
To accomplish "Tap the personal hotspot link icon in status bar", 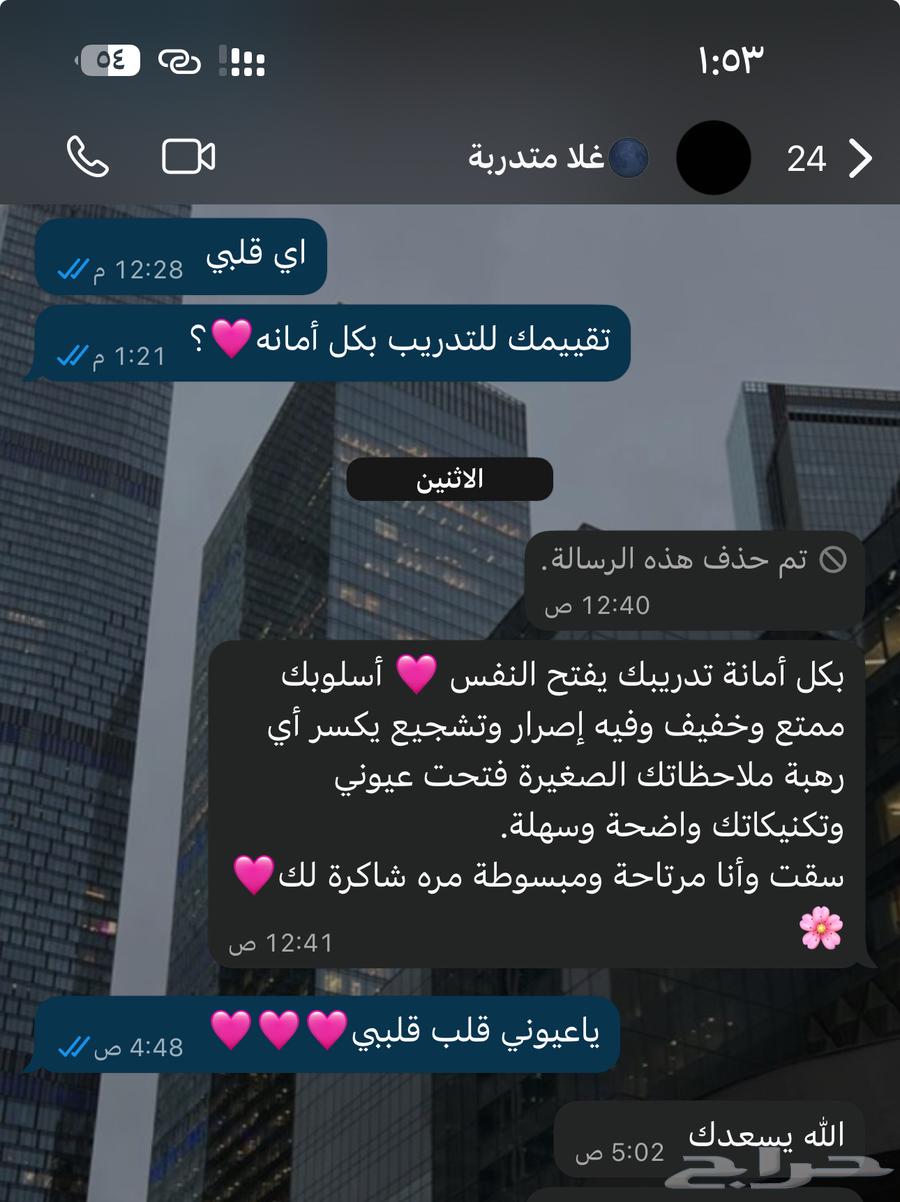I will [x=180, y=61].
